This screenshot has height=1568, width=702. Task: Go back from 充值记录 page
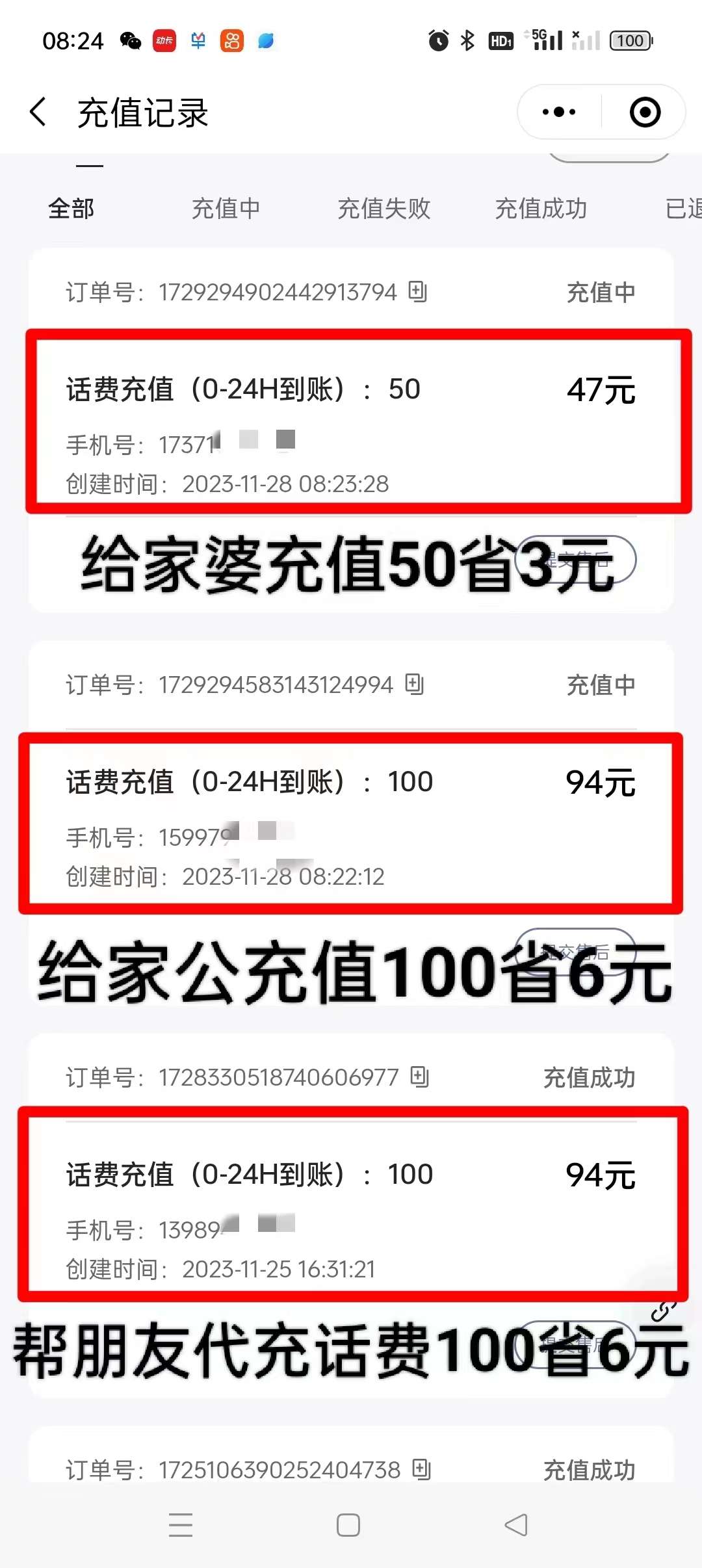coord(38,112)
